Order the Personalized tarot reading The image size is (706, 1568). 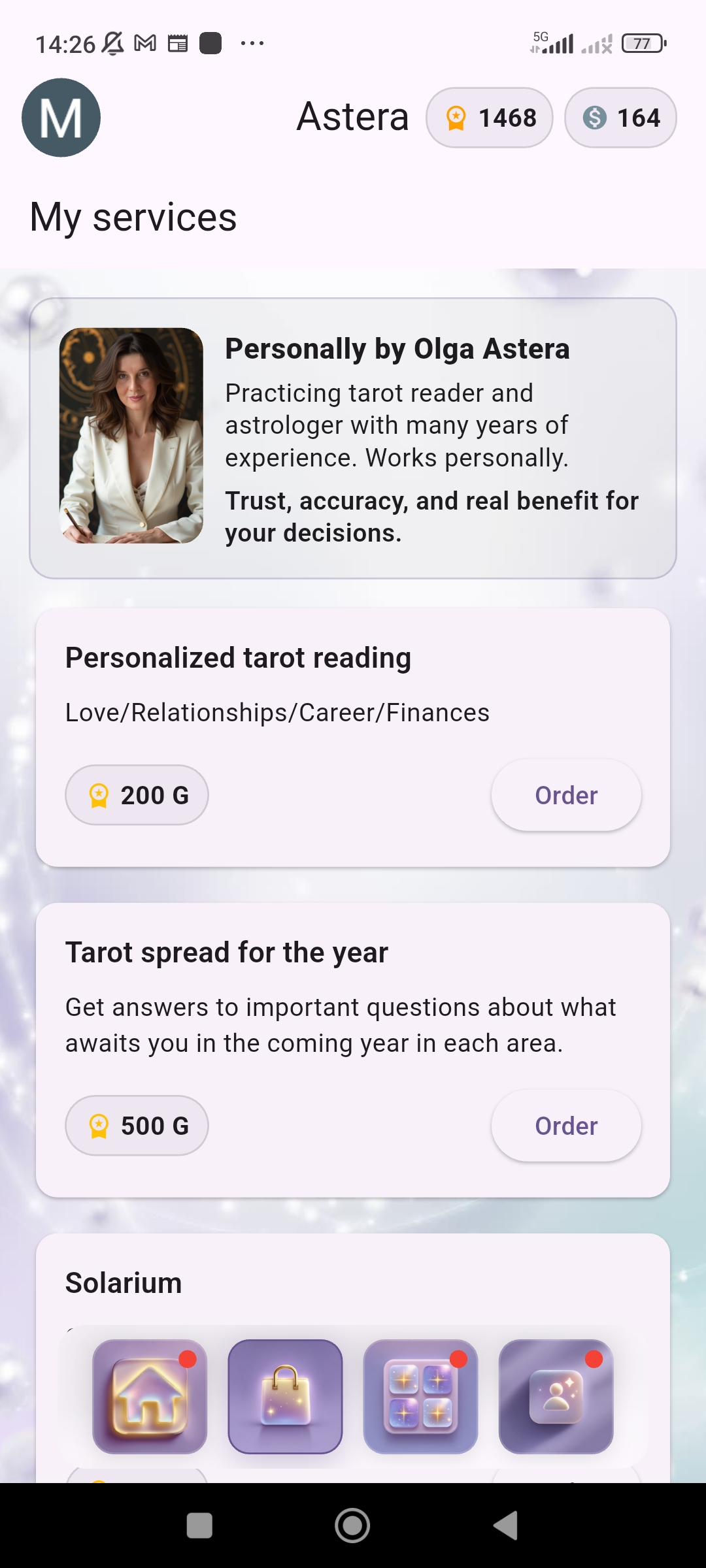click(x=566, y=795)
